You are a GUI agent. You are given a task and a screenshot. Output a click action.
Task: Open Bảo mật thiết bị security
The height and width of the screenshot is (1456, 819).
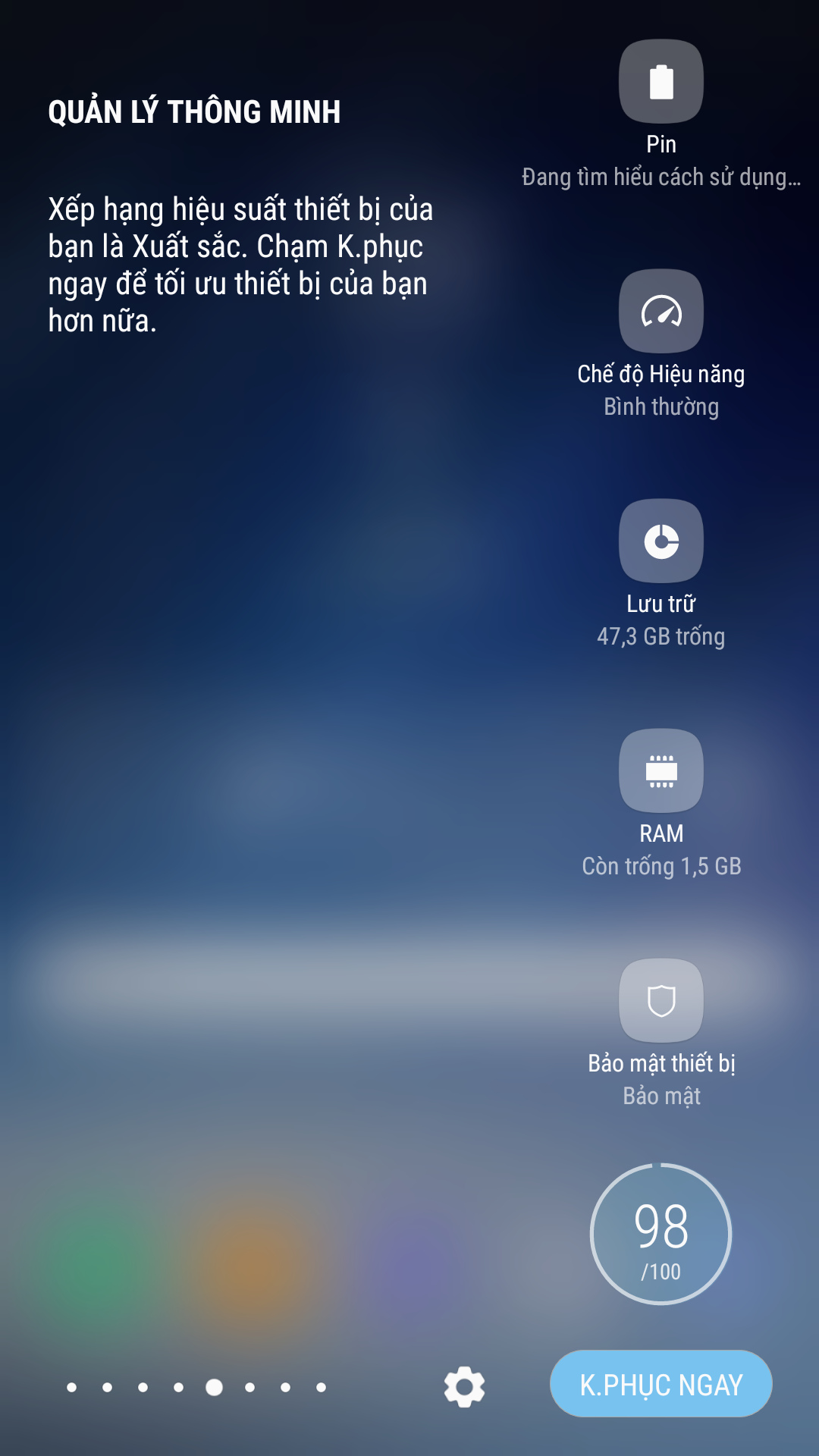tap(661, 1000)
